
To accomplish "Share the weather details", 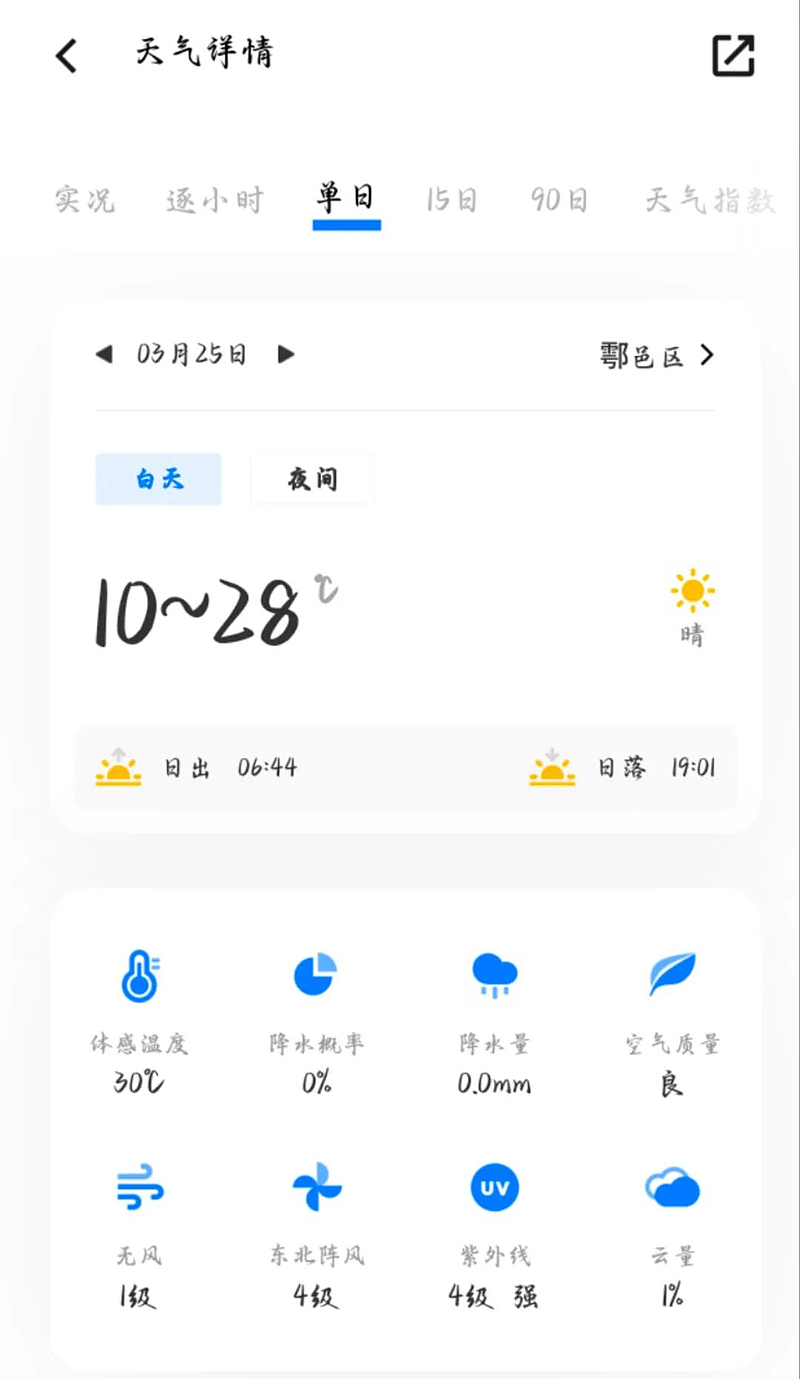I will [x=733, y=56].
